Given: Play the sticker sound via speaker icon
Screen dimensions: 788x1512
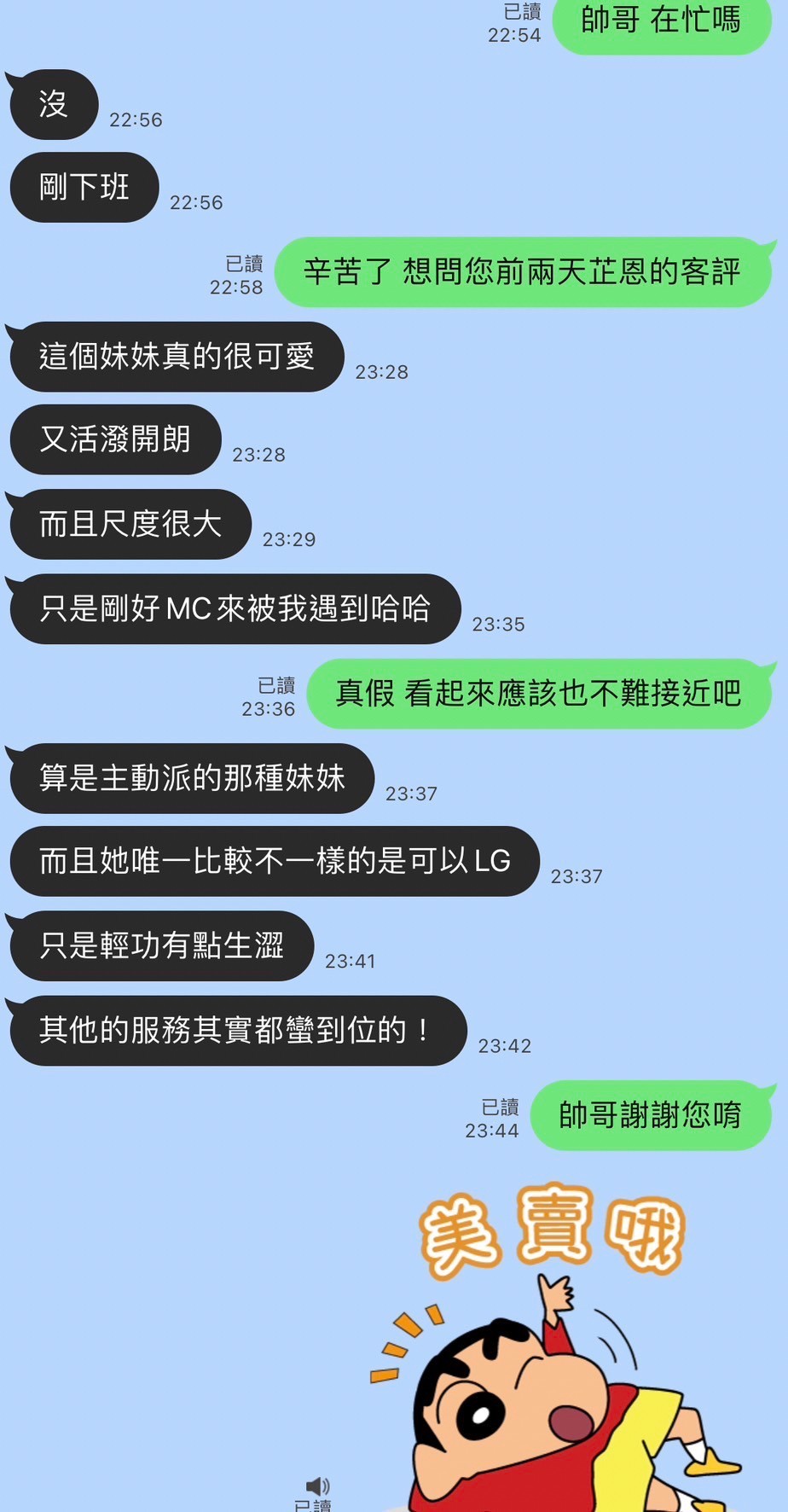Looking at the screenshot, I should (x=317, y=1486).
